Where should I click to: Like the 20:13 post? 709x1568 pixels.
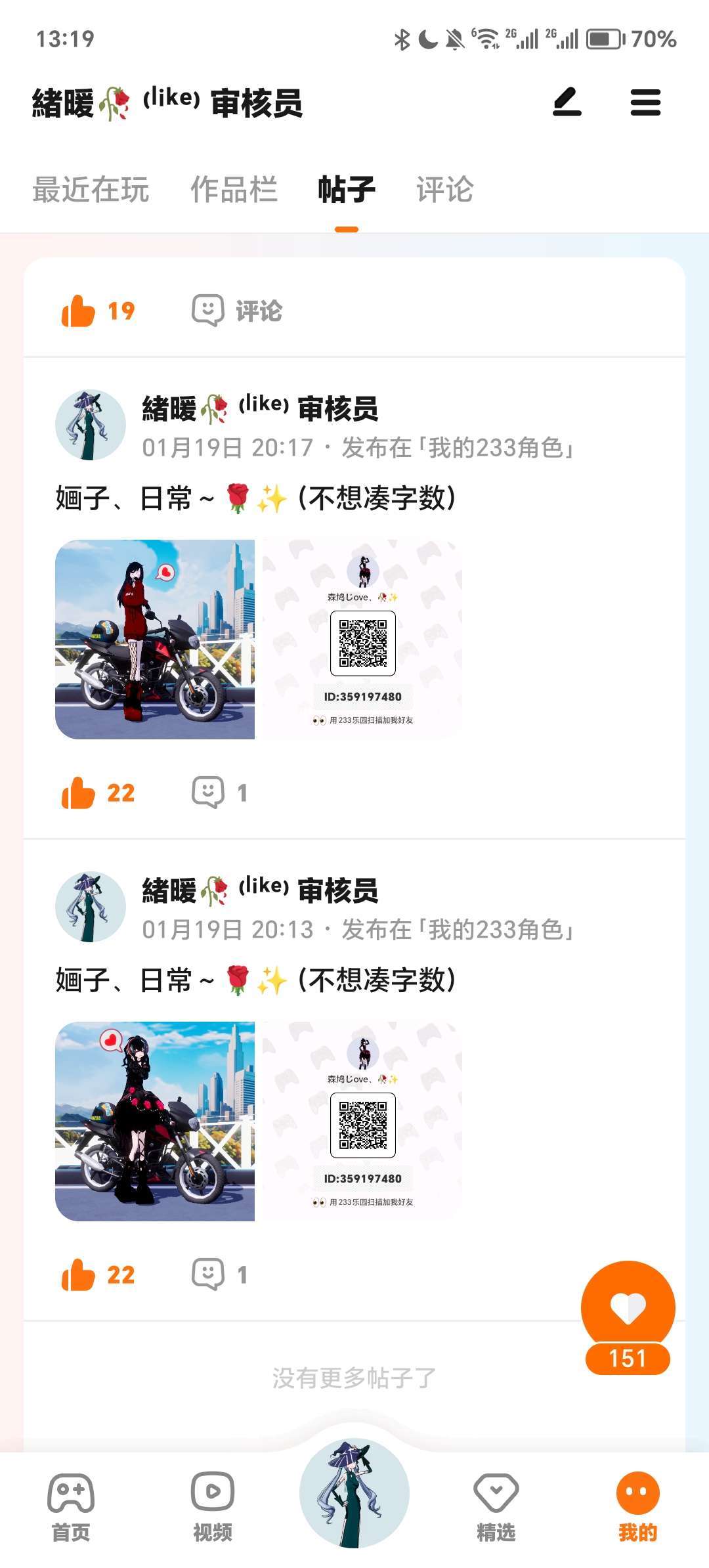[x=97, y=1274]
